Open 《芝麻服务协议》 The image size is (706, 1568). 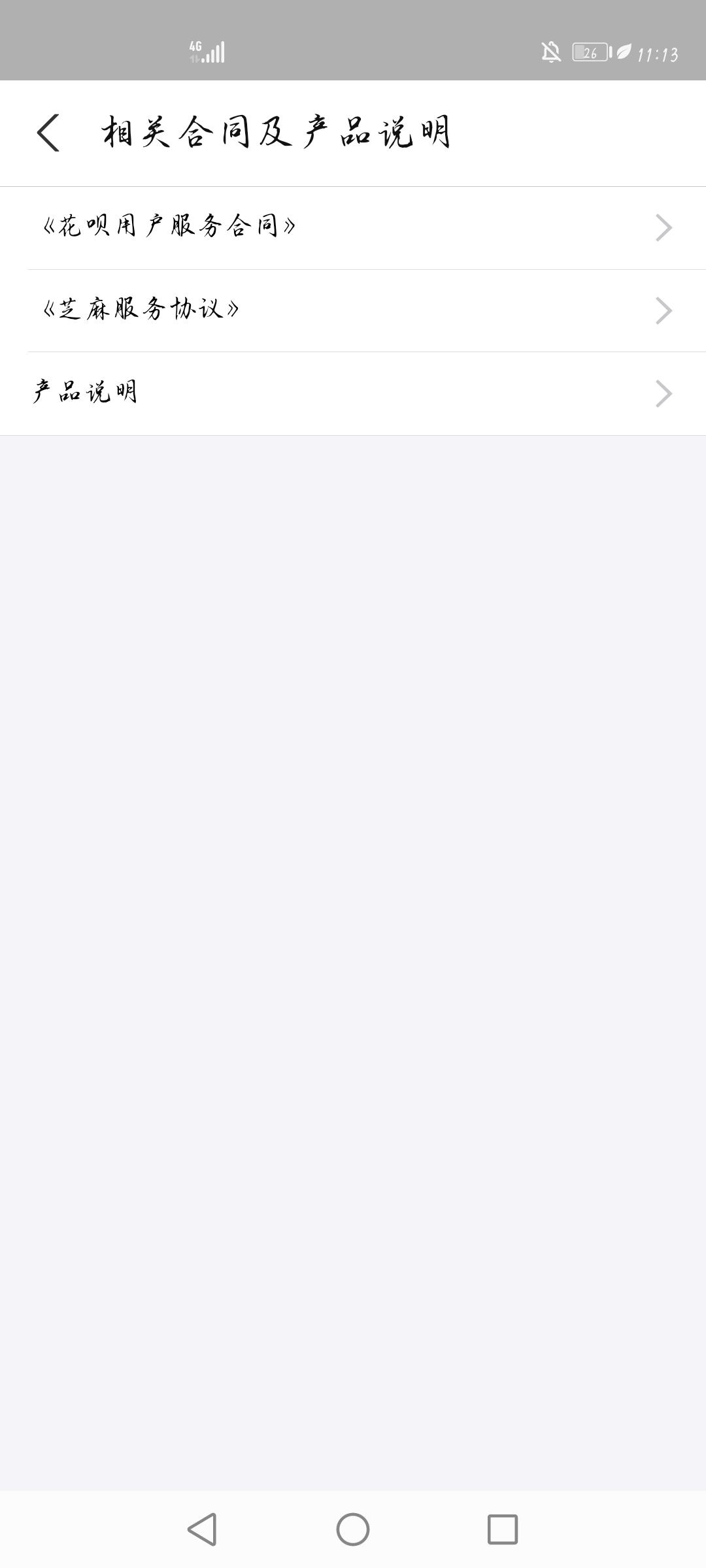pos(353,311)
